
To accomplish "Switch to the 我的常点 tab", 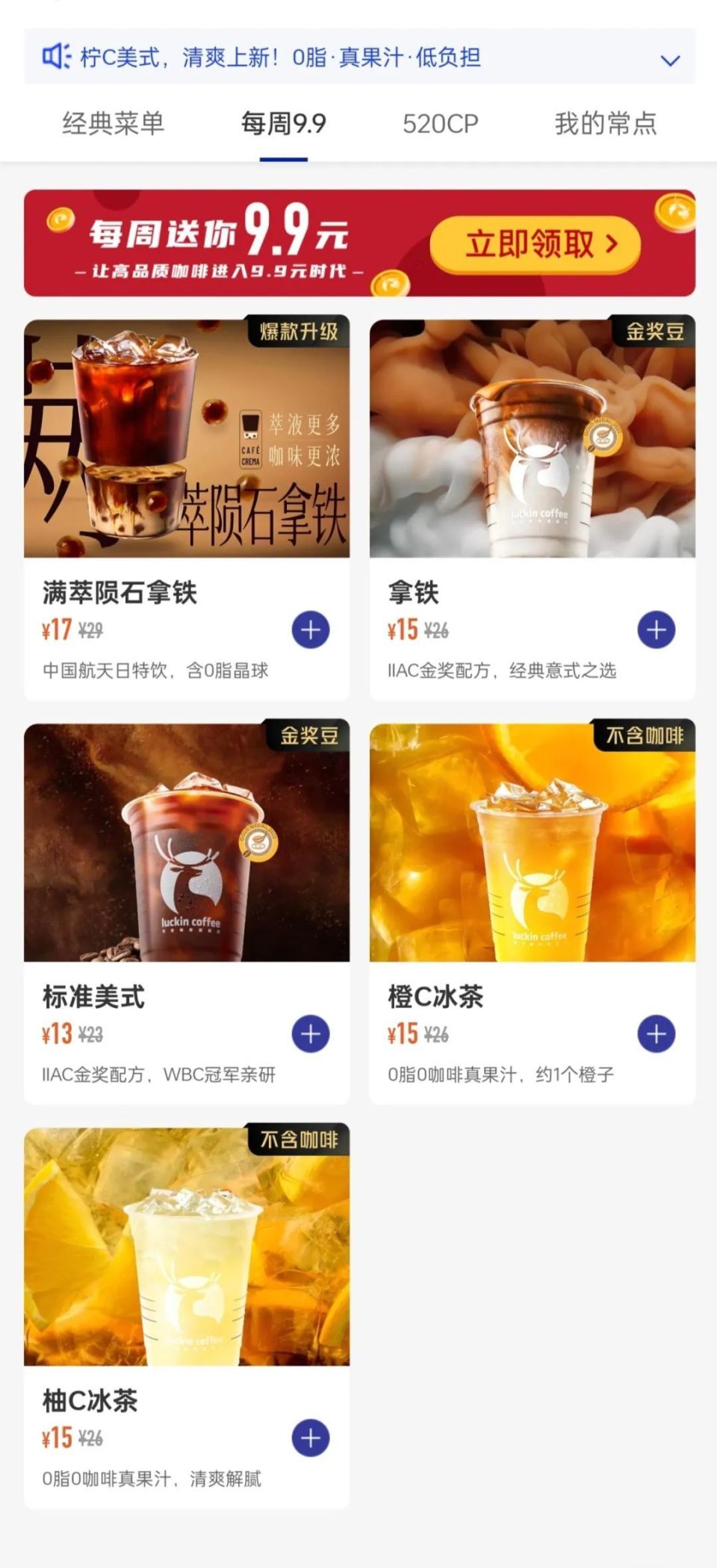I will coord(605,124).
